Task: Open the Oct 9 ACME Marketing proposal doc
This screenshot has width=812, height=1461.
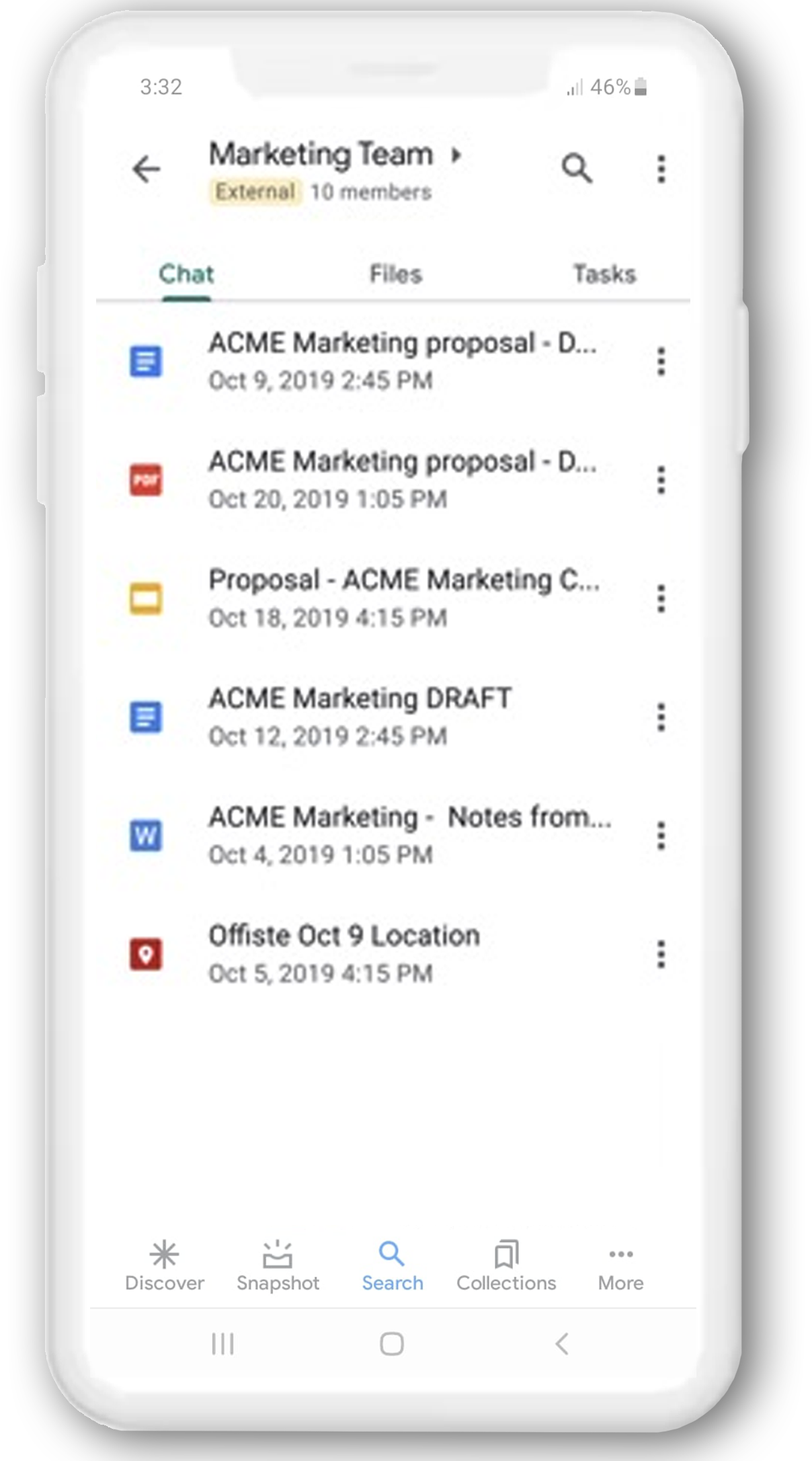Action: pyautogui.click(x=401, y=361)
